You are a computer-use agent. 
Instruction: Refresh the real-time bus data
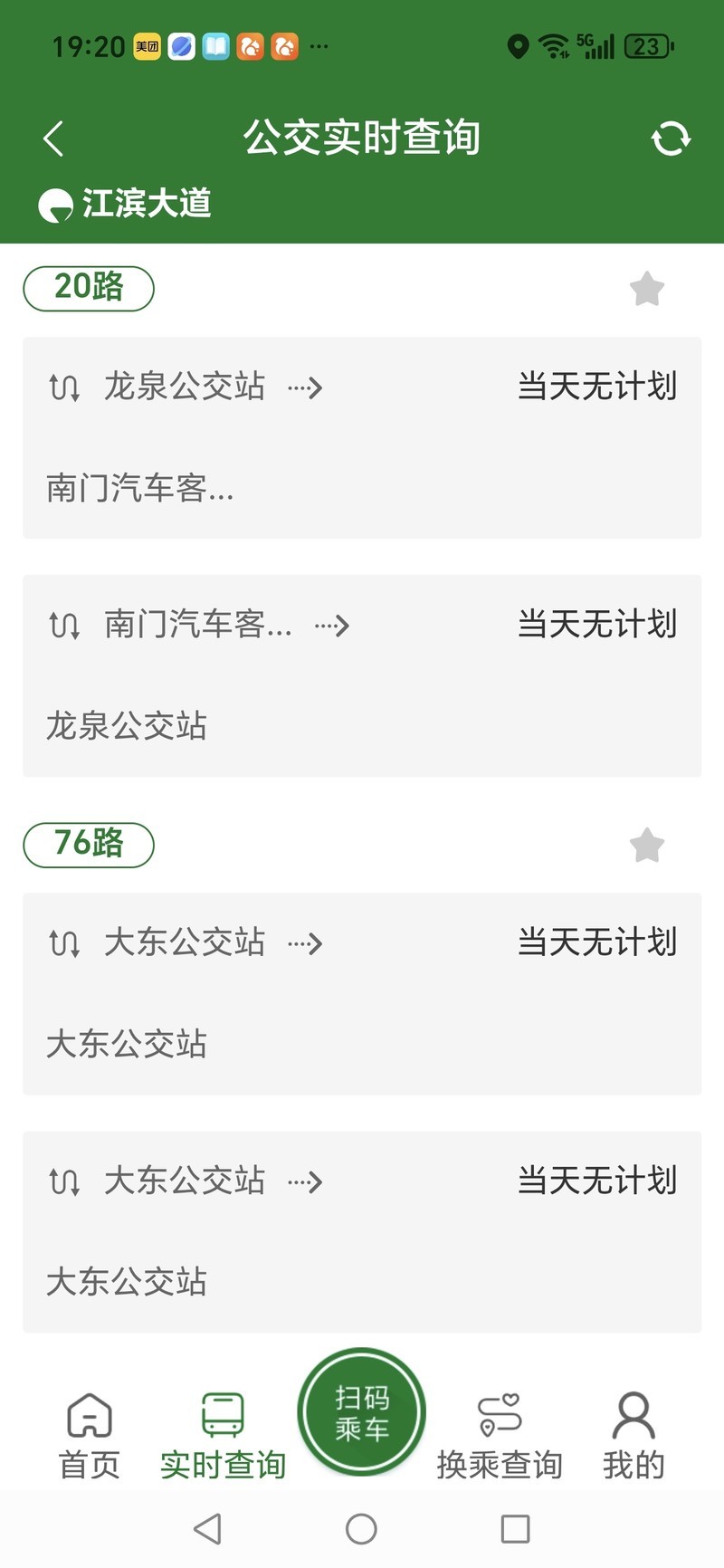pos(671,139)
